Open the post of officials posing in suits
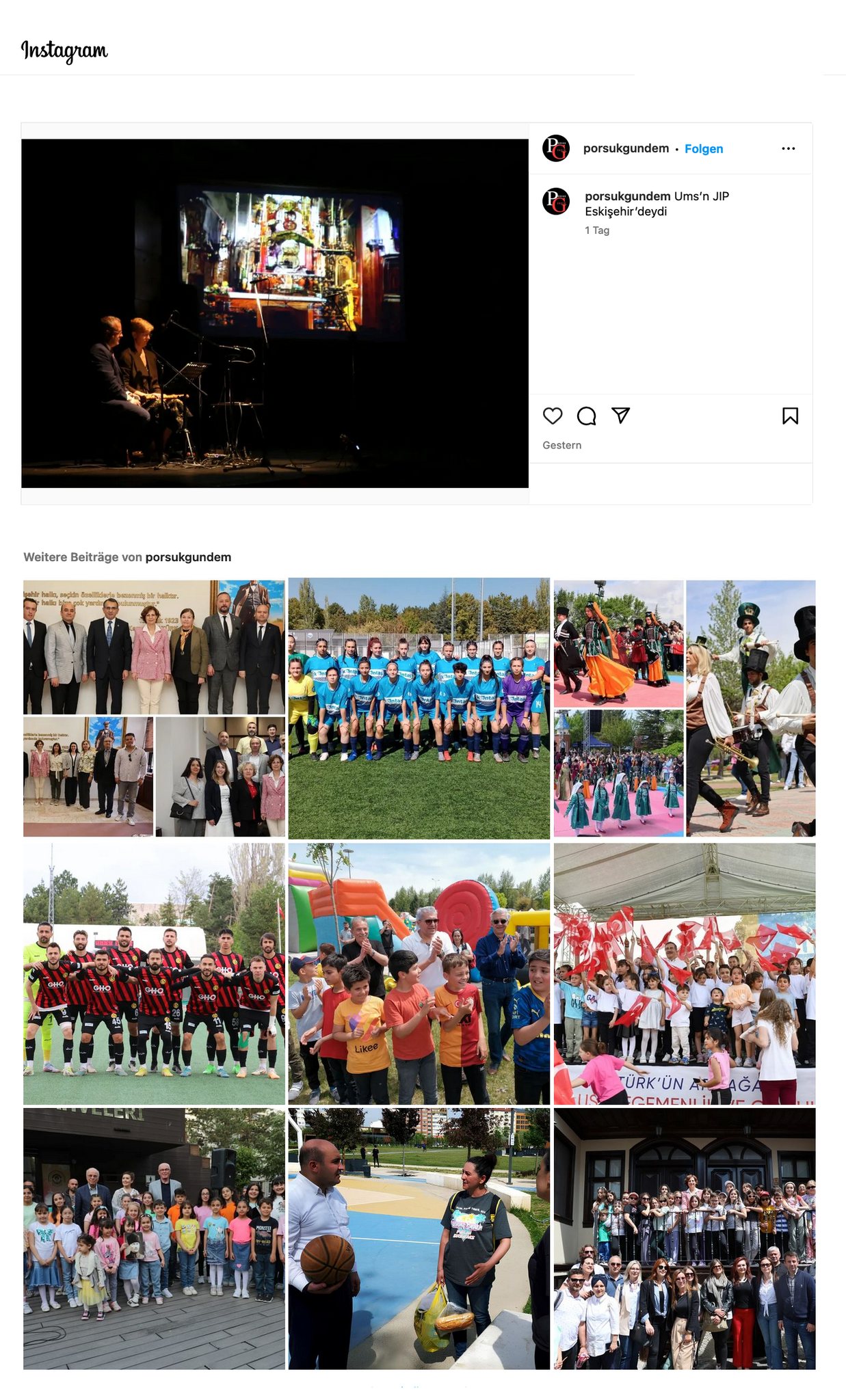The image size is (846, 1400). click(x=154, y=708)
